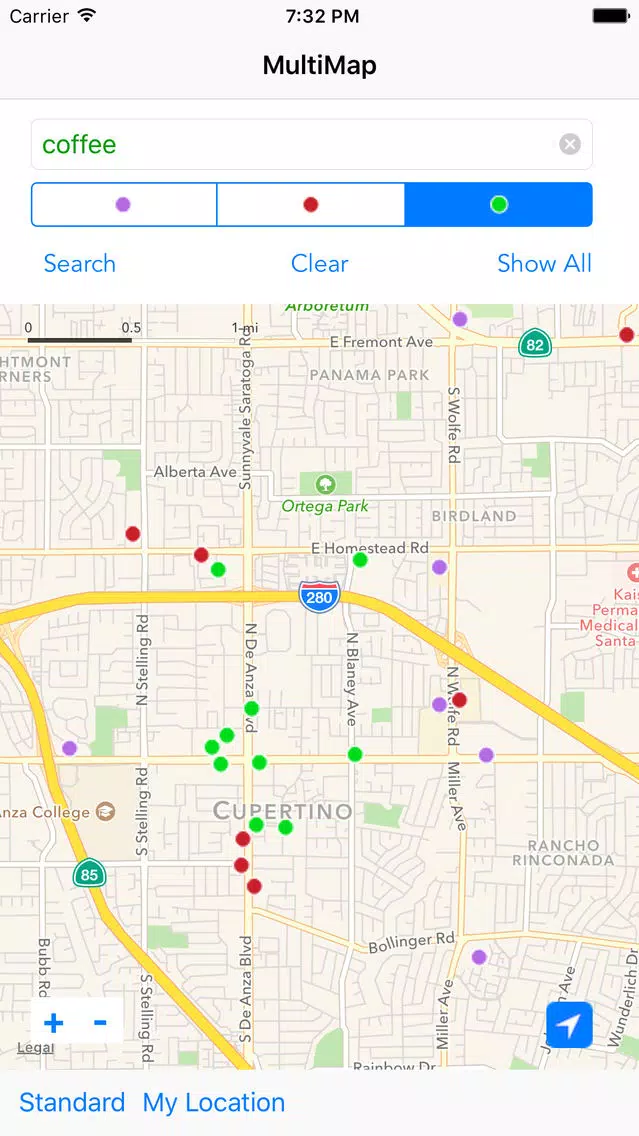Zoom in with the plus button

(x=54, y=1022)
